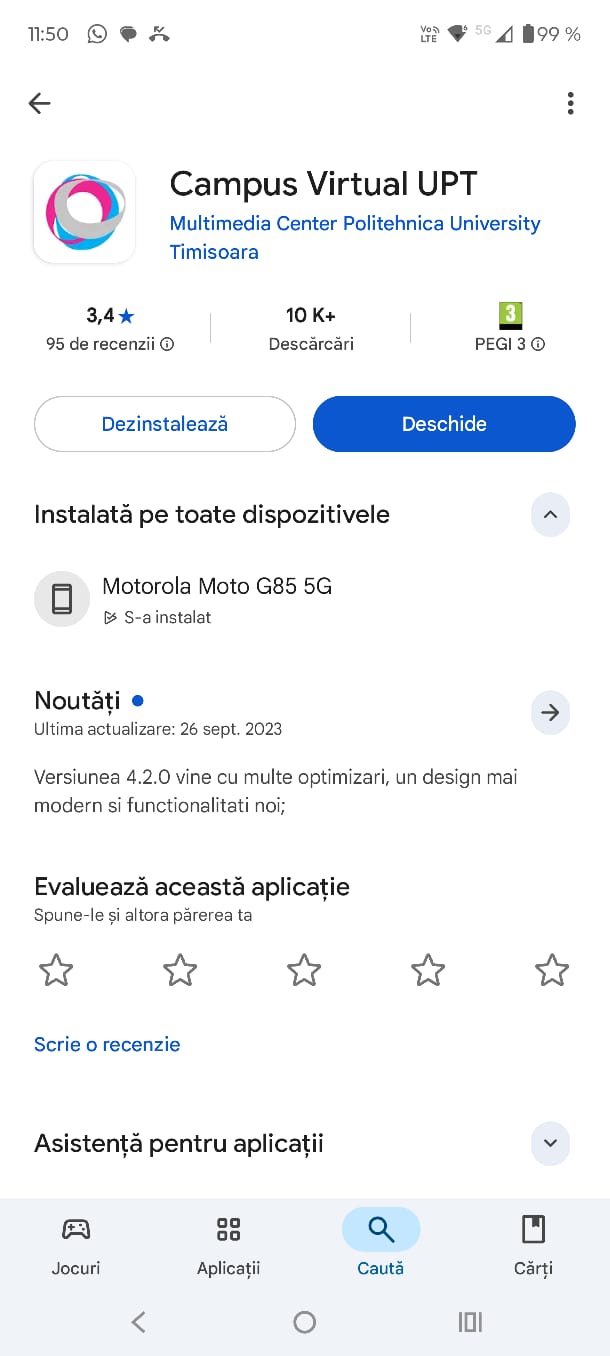Screen dimensions: 610x1356
Task: View info about 95 de recenzii
Action: [x=167, y=344]
